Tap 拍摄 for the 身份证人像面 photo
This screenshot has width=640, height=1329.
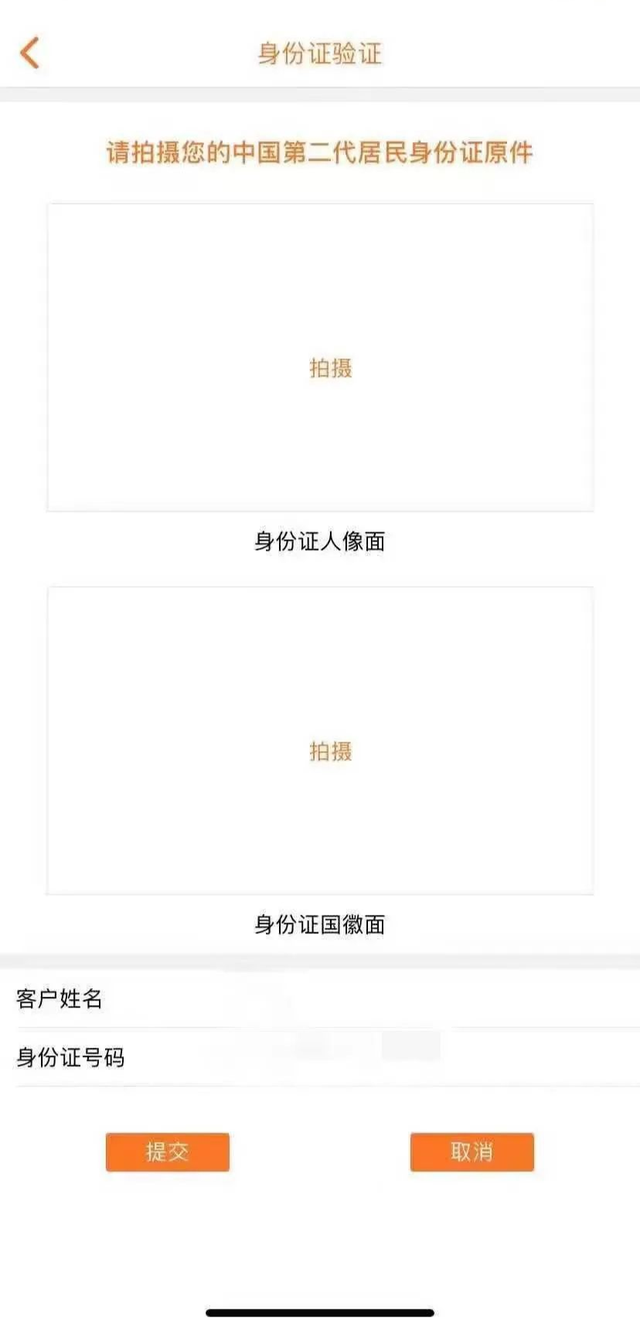320,358
